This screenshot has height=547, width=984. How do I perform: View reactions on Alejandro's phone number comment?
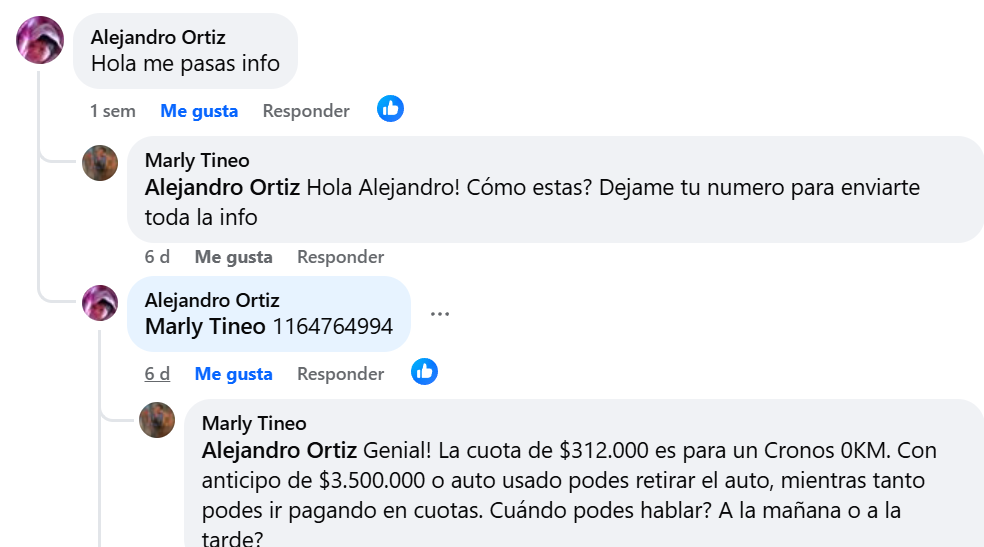(424, 372)
